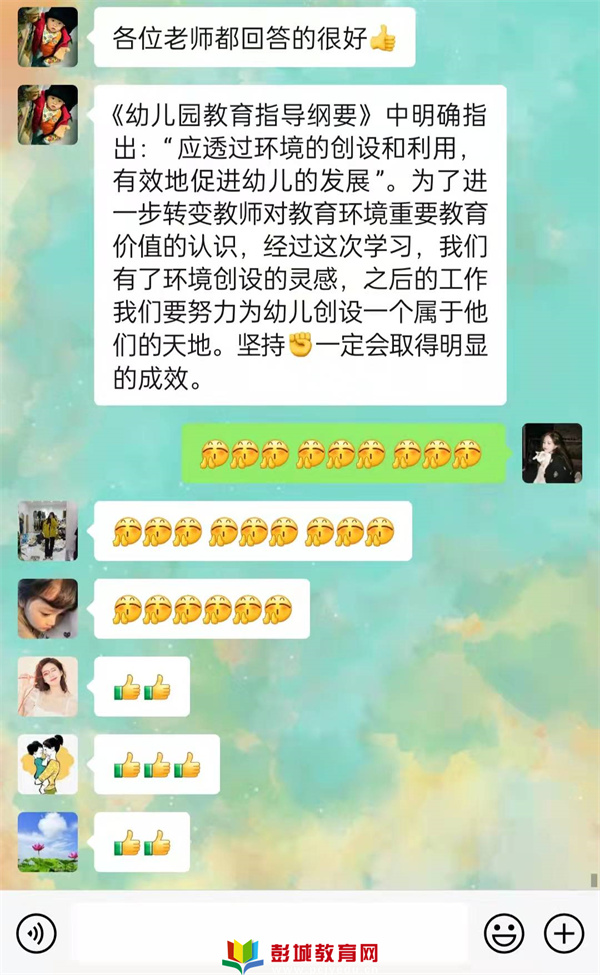Screen dimensions: 600x975
Task: Focus the message text field
Action: [268, 932]
